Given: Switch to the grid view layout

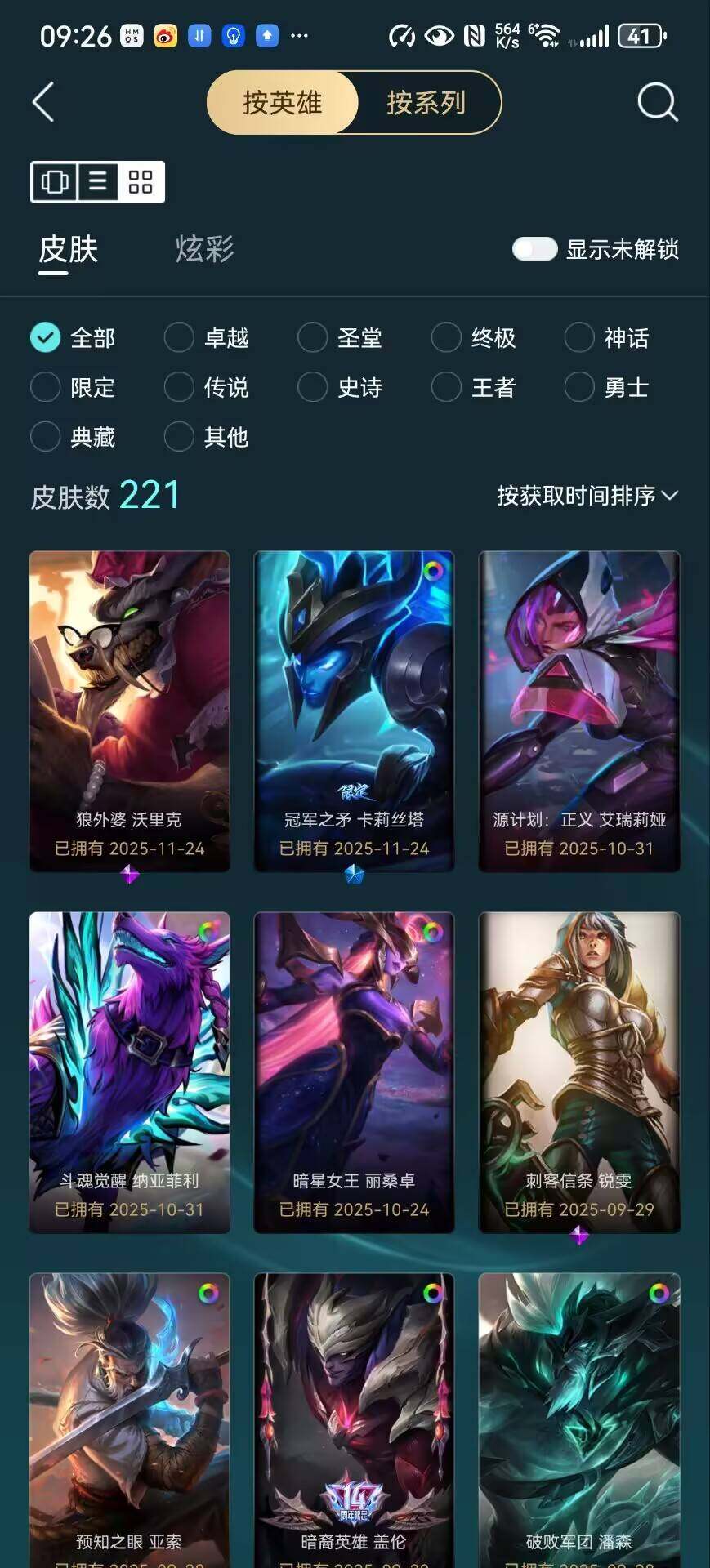Looking at the screenshot, I should [141, 181].
